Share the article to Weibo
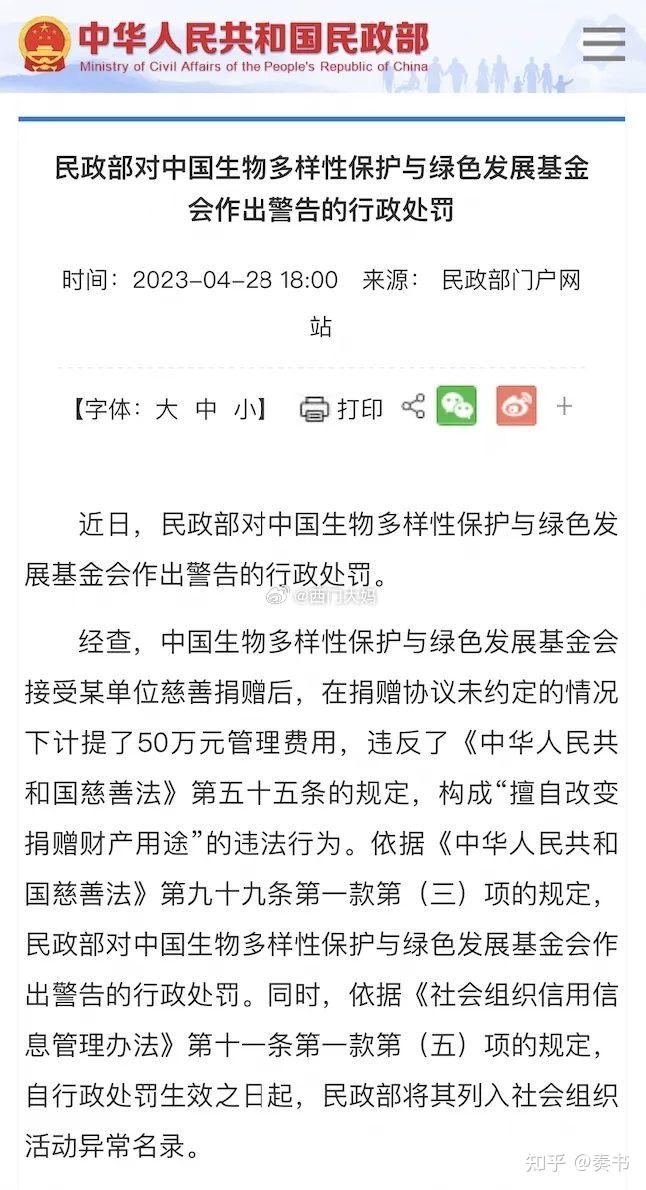 [517, 405]
